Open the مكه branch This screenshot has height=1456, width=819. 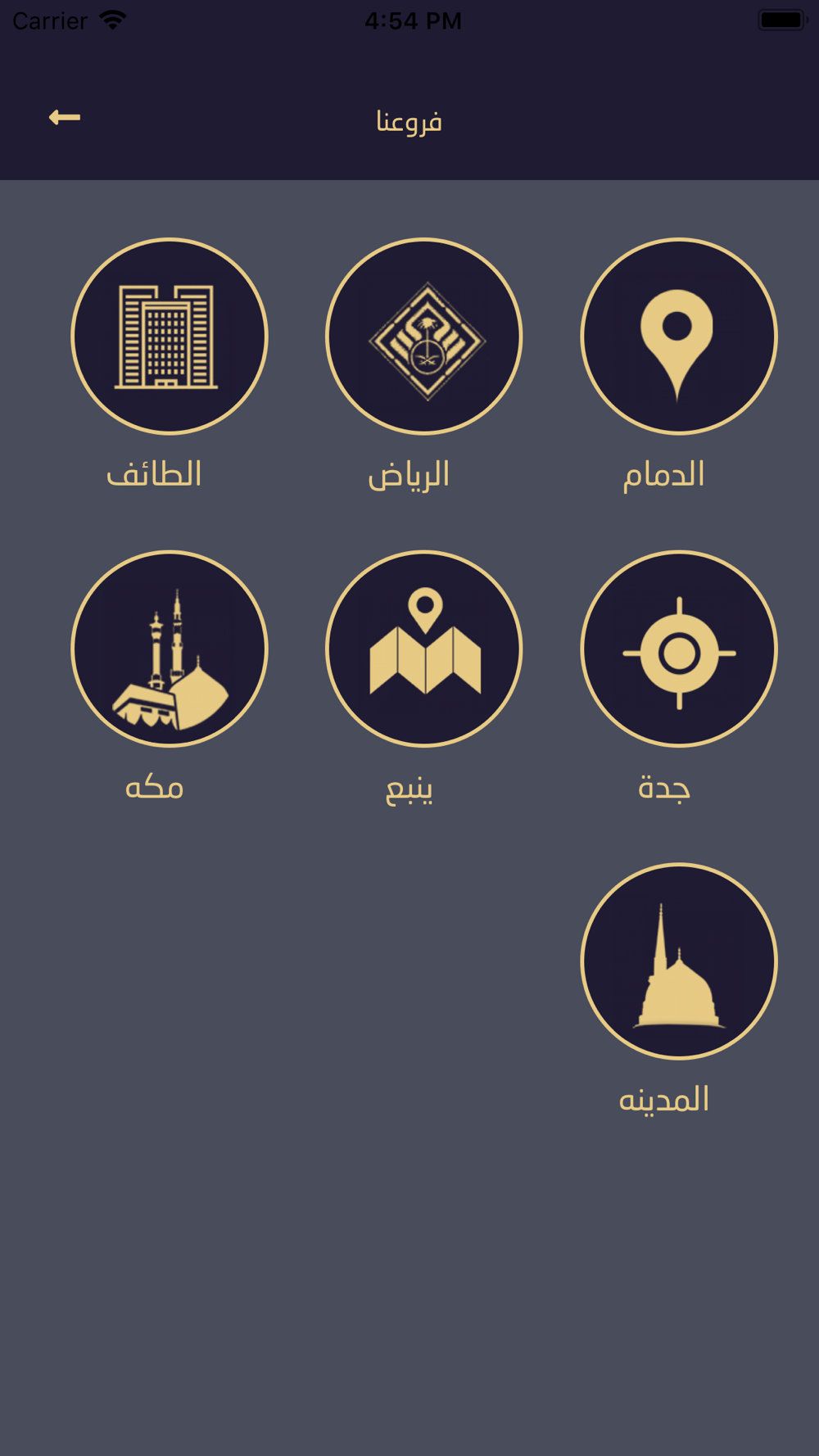tap(170, 649)
